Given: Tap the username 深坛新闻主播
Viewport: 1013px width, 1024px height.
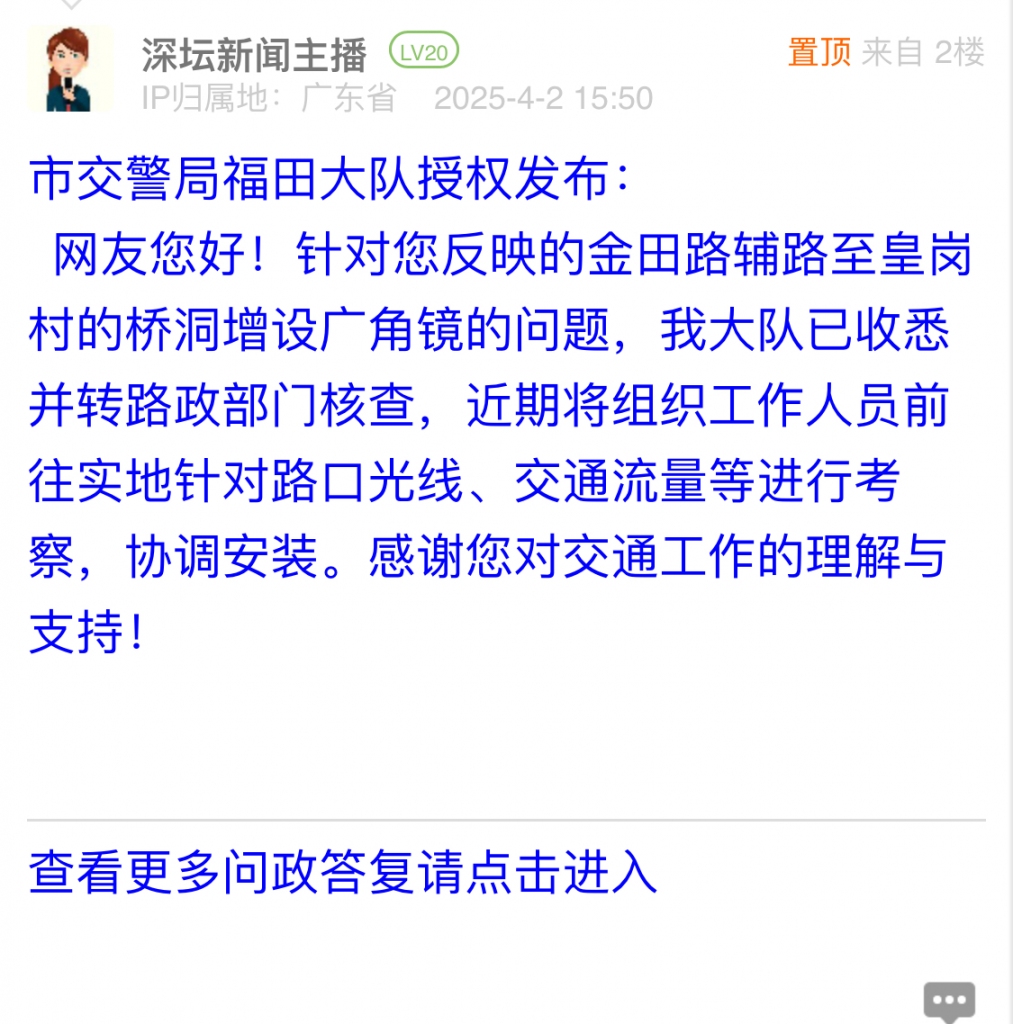Looking at the screenshot, I should 254,54.
